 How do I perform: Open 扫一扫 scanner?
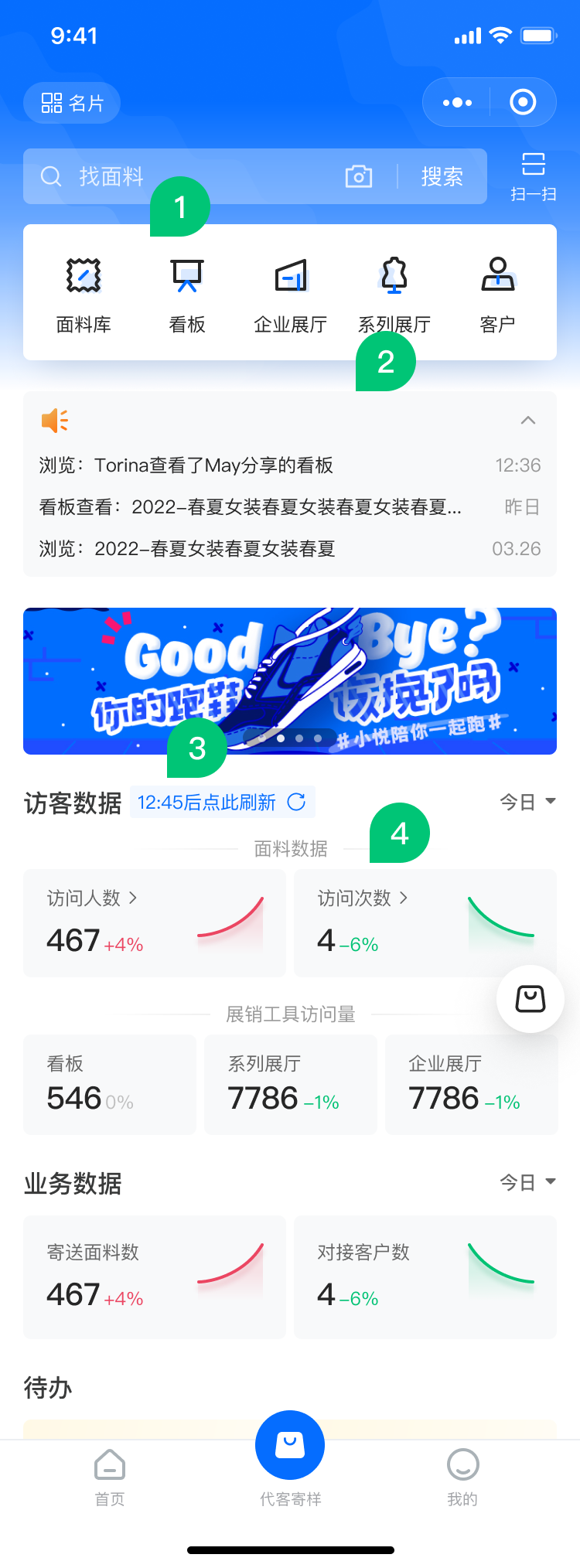pyautogui.click(x=534, y=176)
